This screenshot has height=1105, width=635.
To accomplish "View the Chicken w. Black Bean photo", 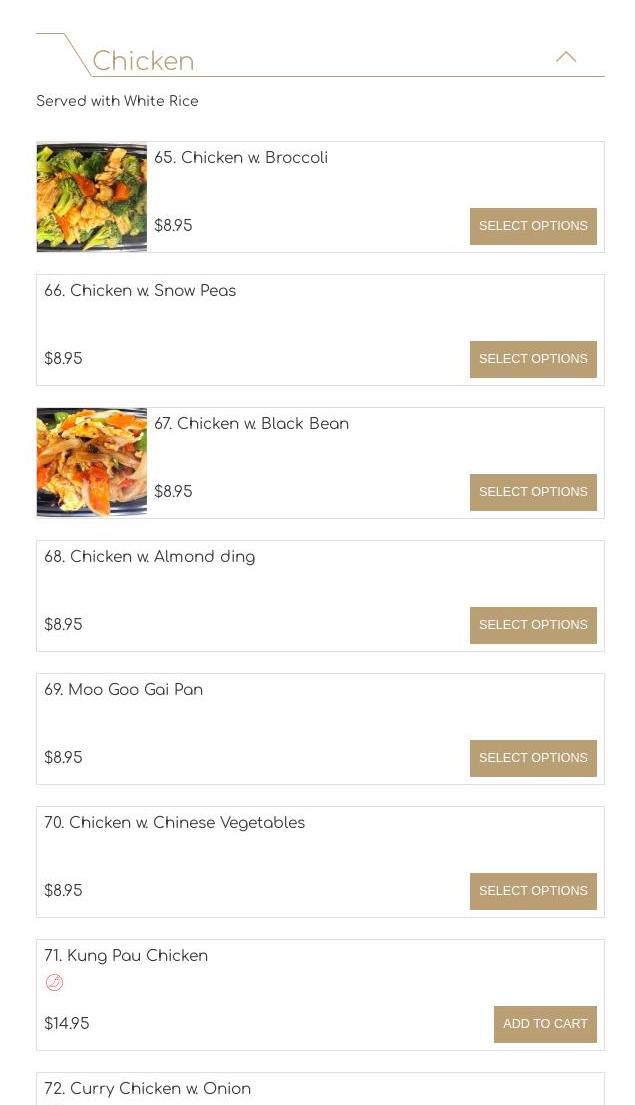I will (92, 462).
